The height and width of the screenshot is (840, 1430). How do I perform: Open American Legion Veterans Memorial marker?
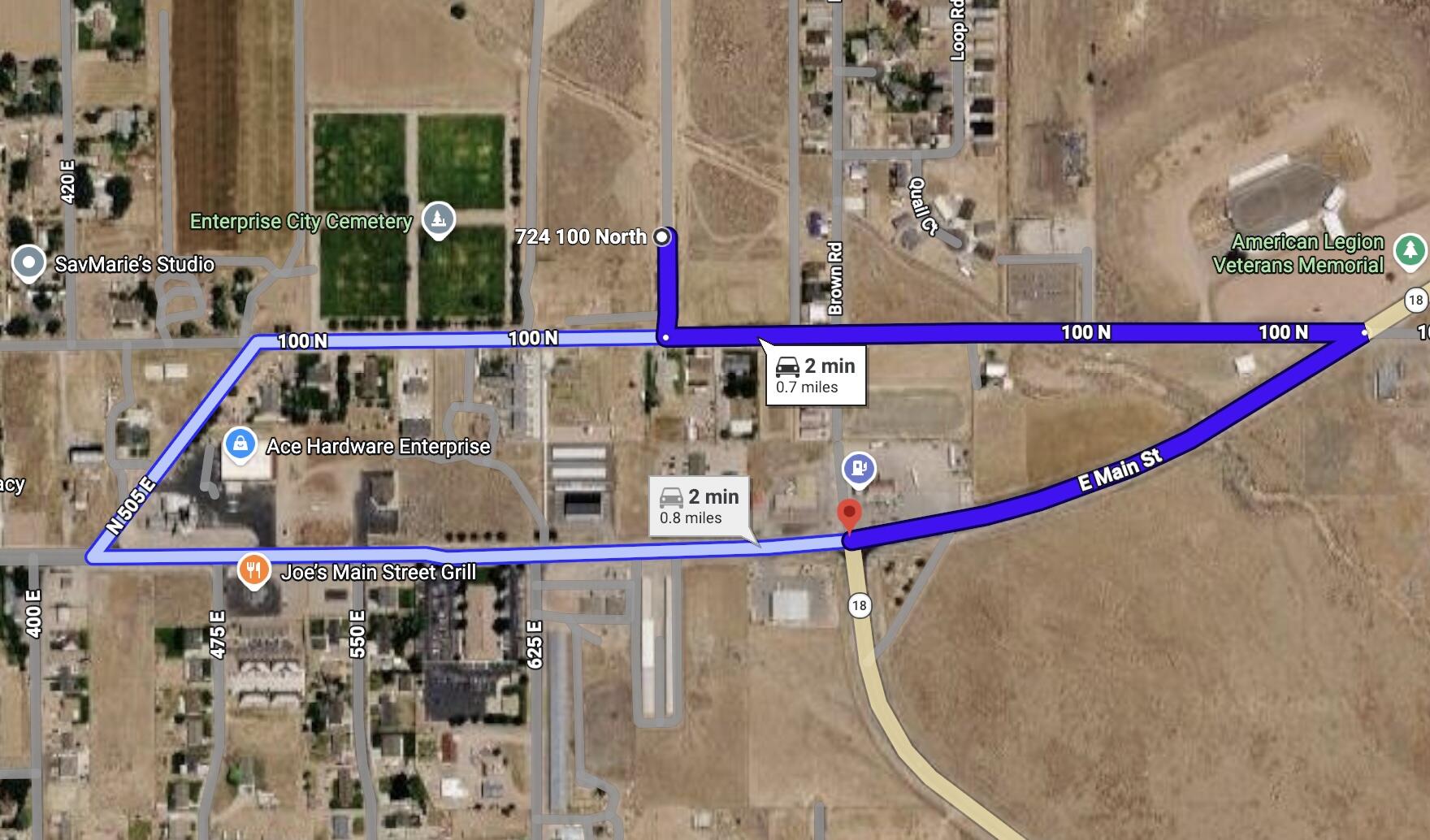point(1410,251)
